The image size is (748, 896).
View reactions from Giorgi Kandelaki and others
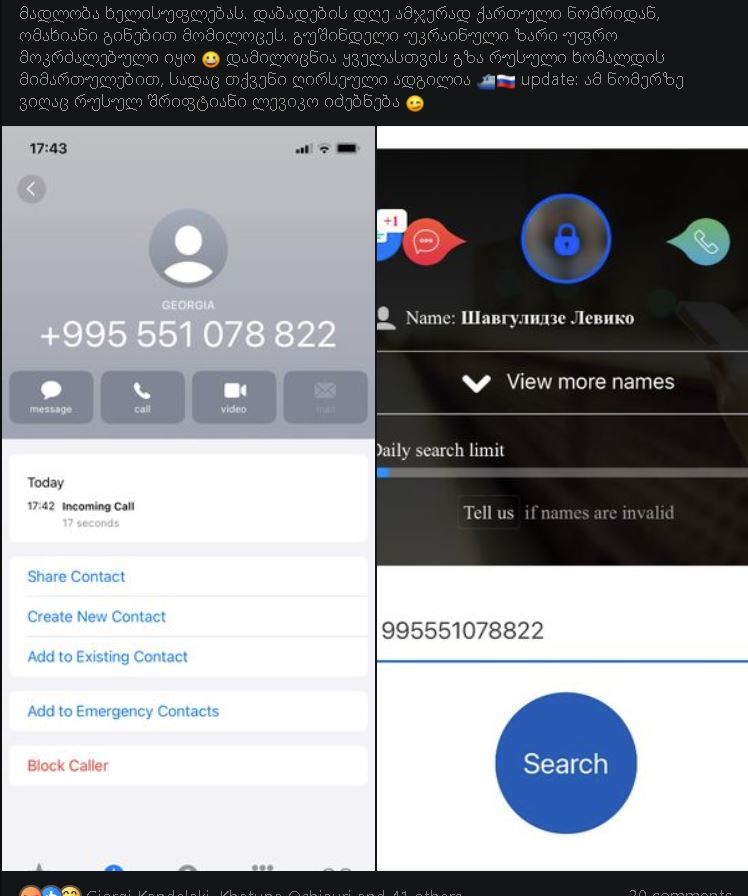(272, 891)
